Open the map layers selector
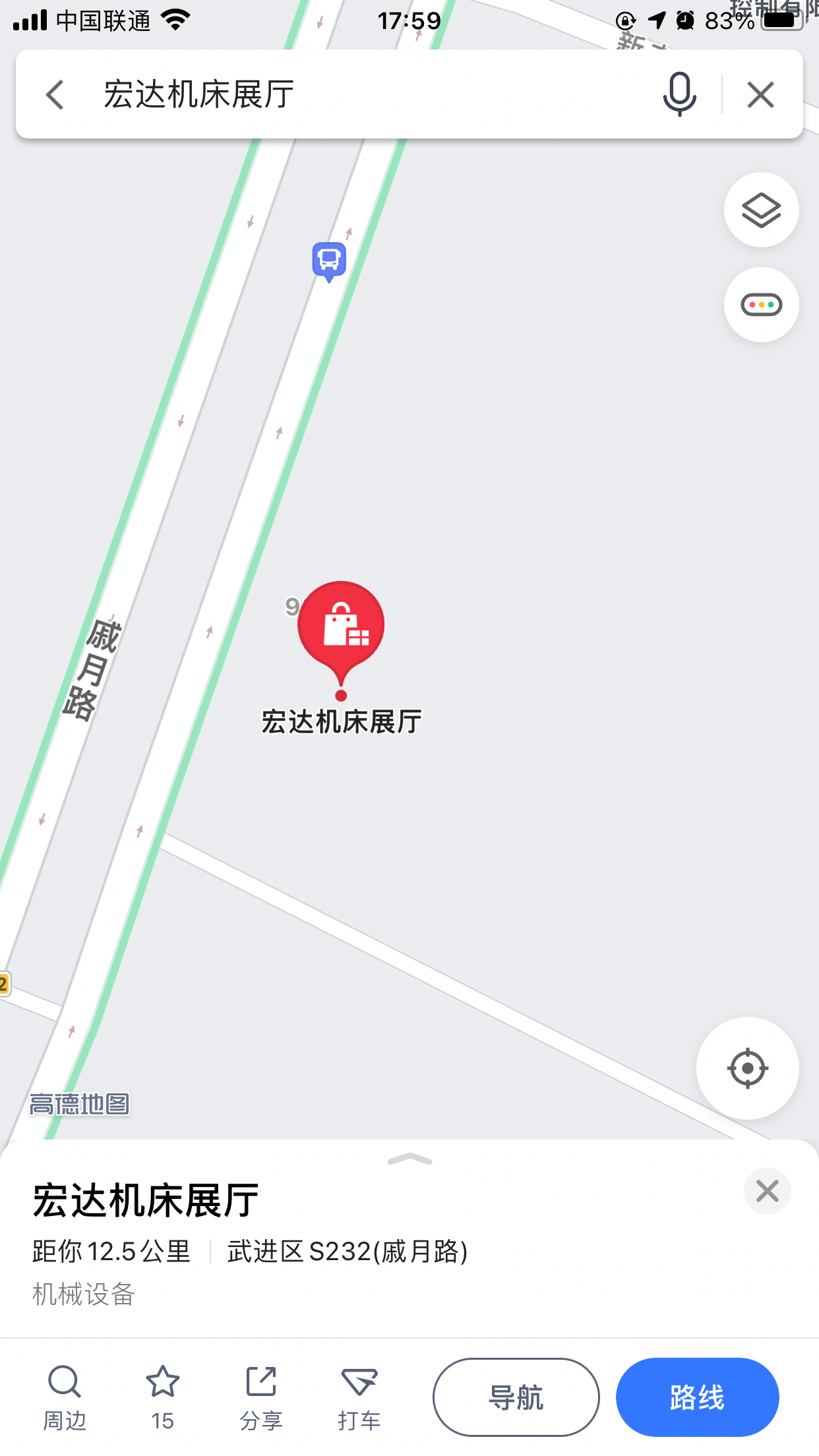The height and width of the screenshot is (1456, 819). pos(760,210)
